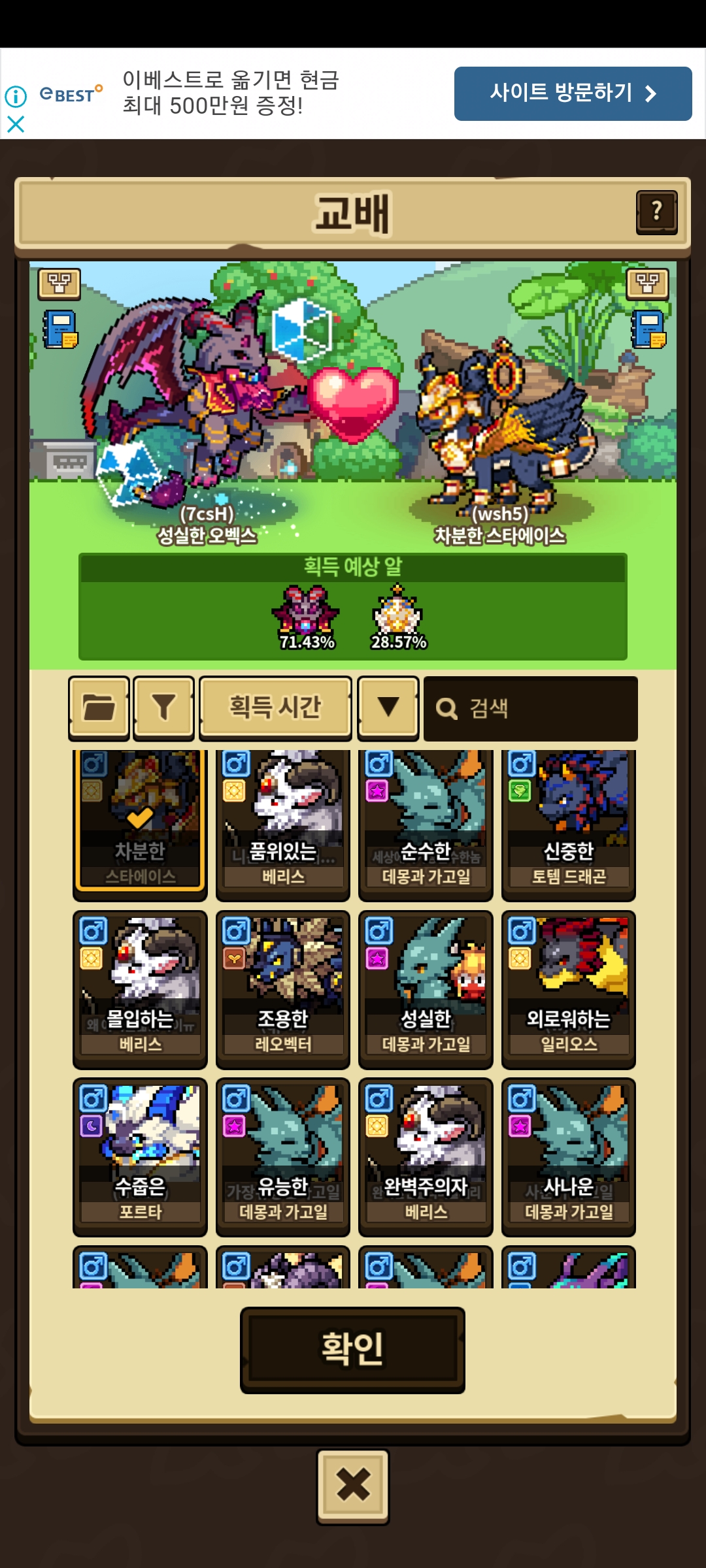
Task: Visit the advertiser site via 사이트 방문하기
Action: [573, 93]
